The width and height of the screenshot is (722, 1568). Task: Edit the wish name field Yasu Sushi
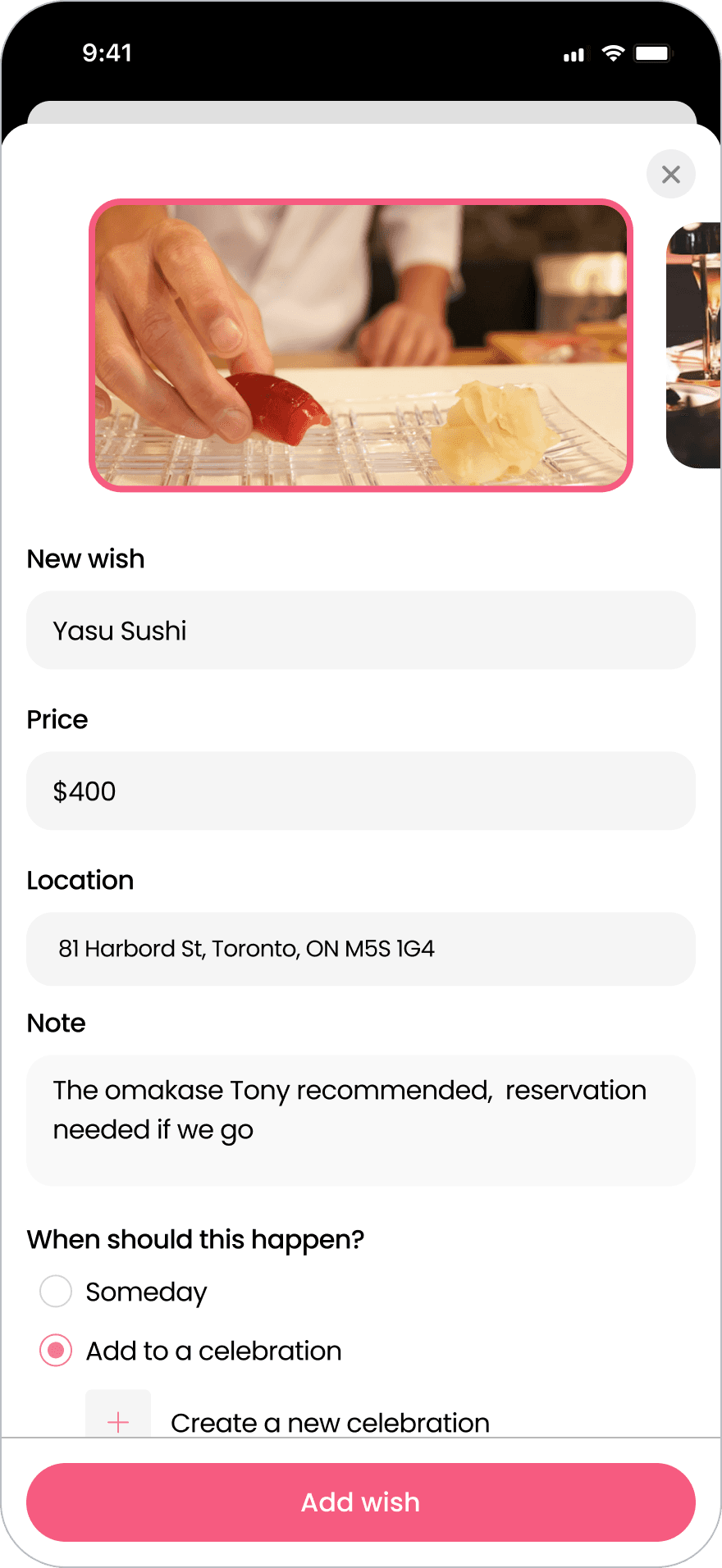tap(361, 631)
